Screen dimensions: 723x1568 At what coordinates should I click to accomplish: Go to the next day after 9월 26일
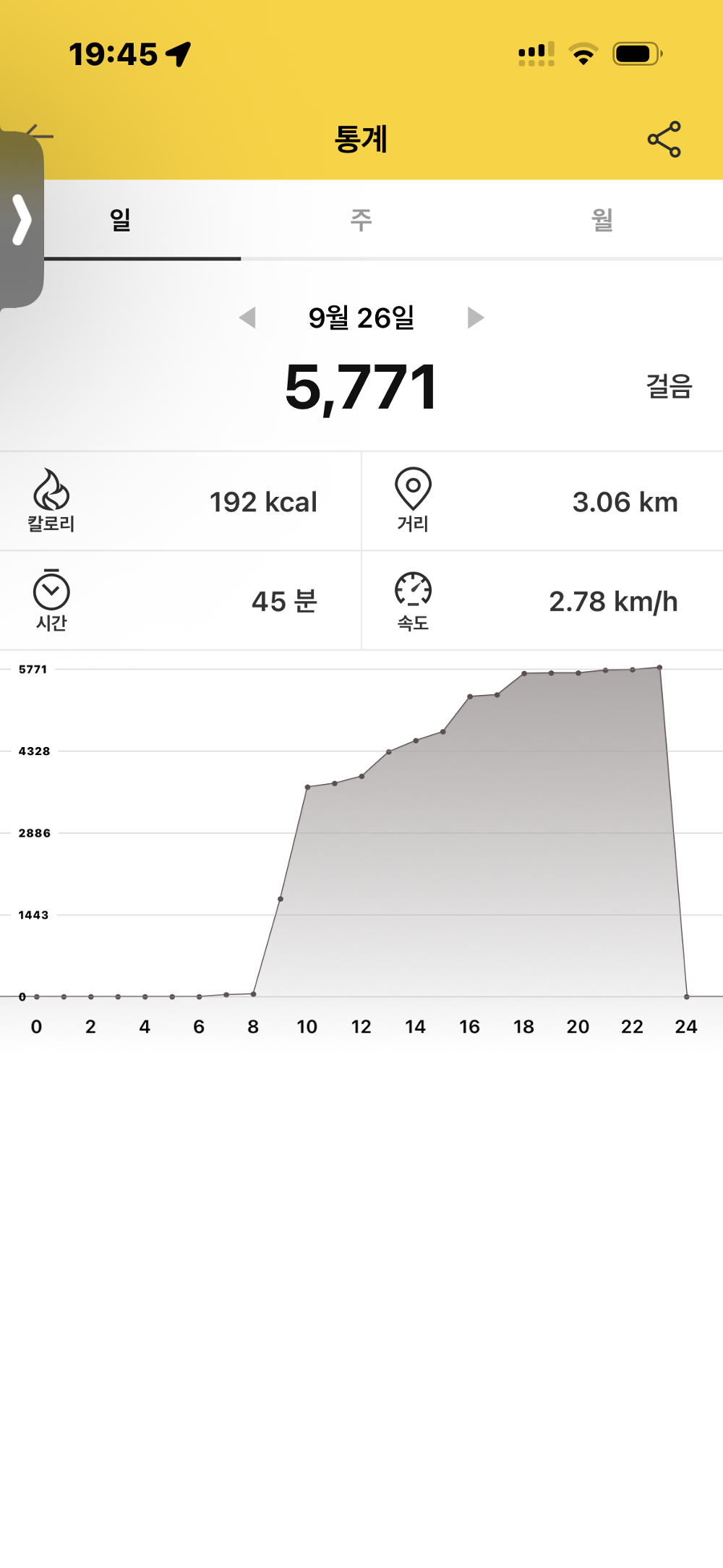475,318
